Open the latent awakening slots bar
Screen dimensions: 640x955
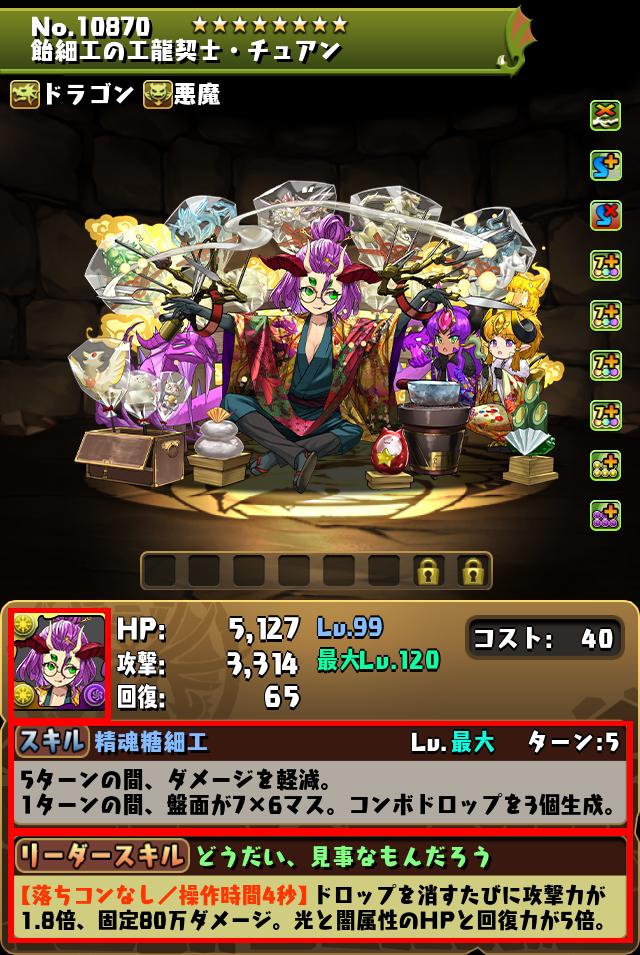(x=318, y=571)
